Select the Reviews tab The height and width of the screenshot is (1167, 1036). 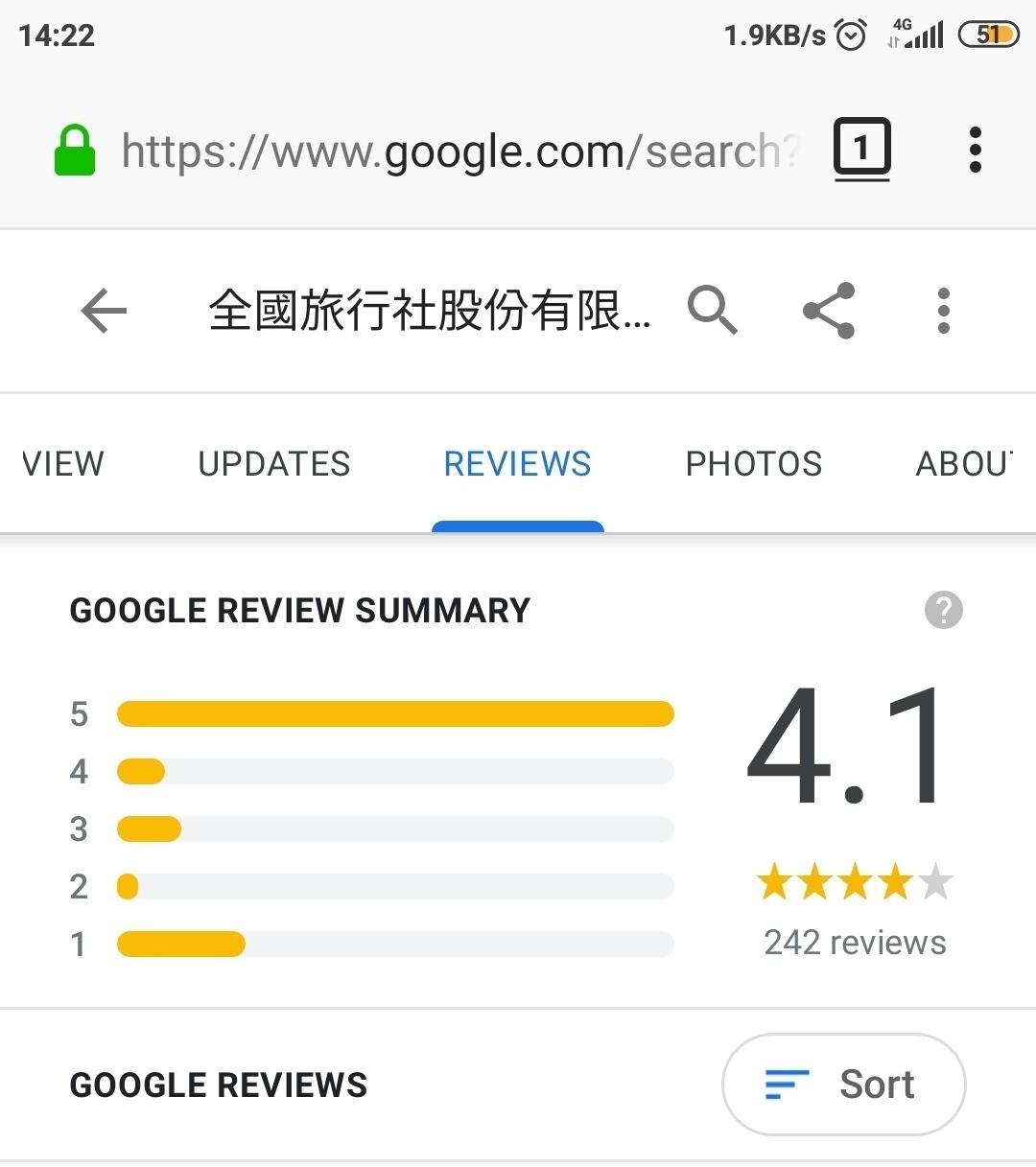[517, 464]
